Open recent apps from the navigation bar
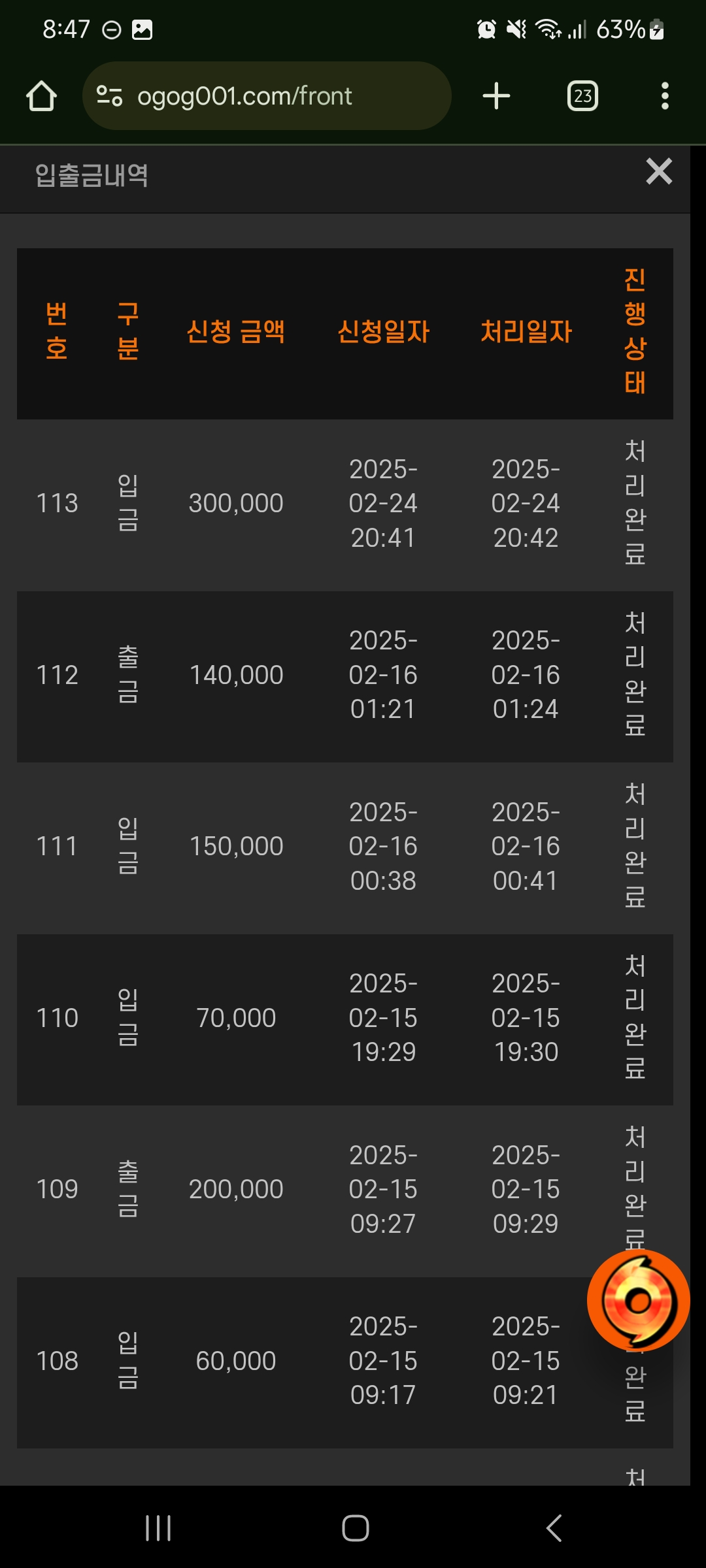The height and width of the screenshot is (1568, 706). pyautogui.click(x=158, y=1528)
